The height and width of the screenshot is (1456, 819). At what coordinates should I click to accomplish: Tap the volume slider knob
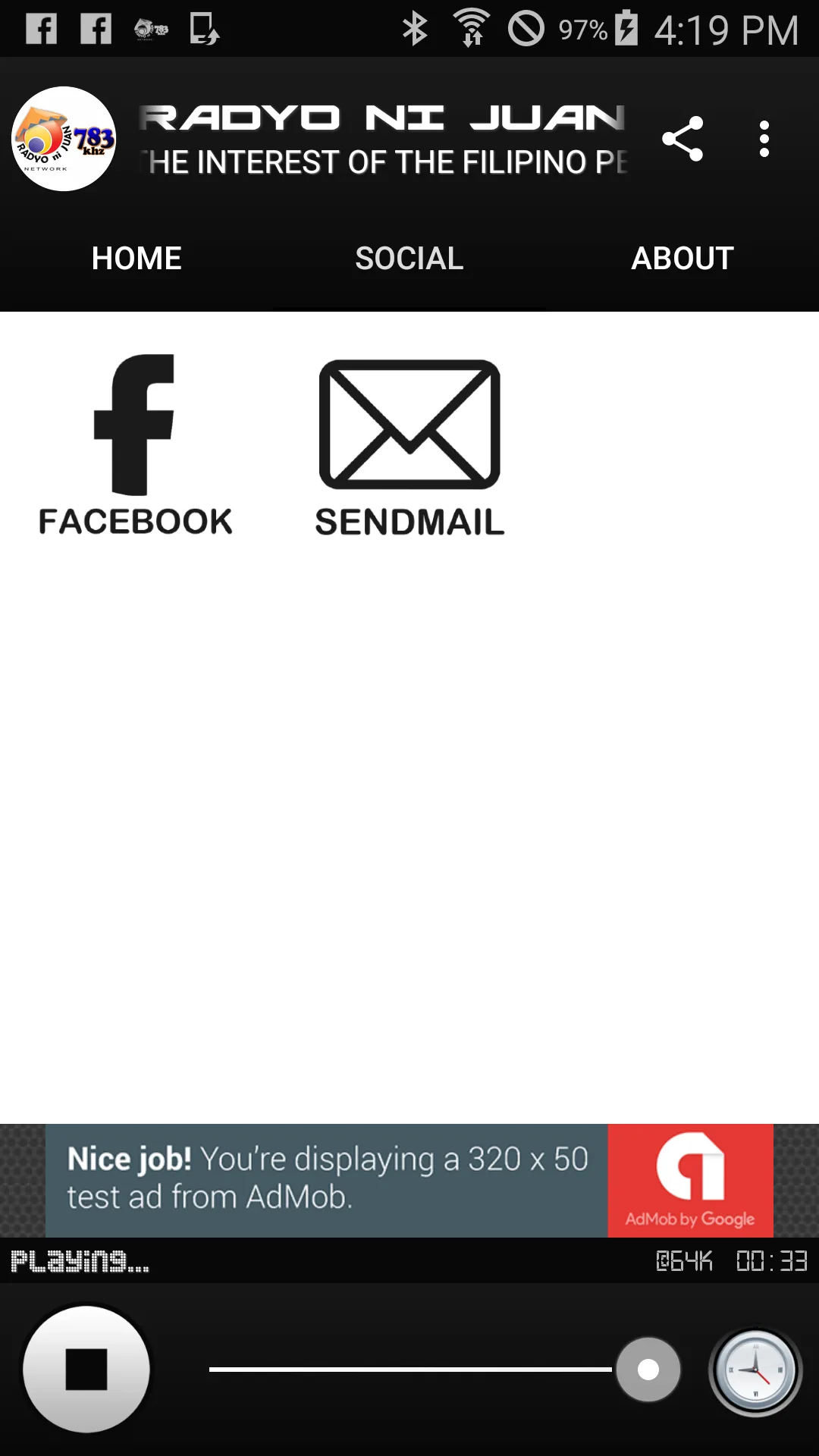pos(648,1370)
